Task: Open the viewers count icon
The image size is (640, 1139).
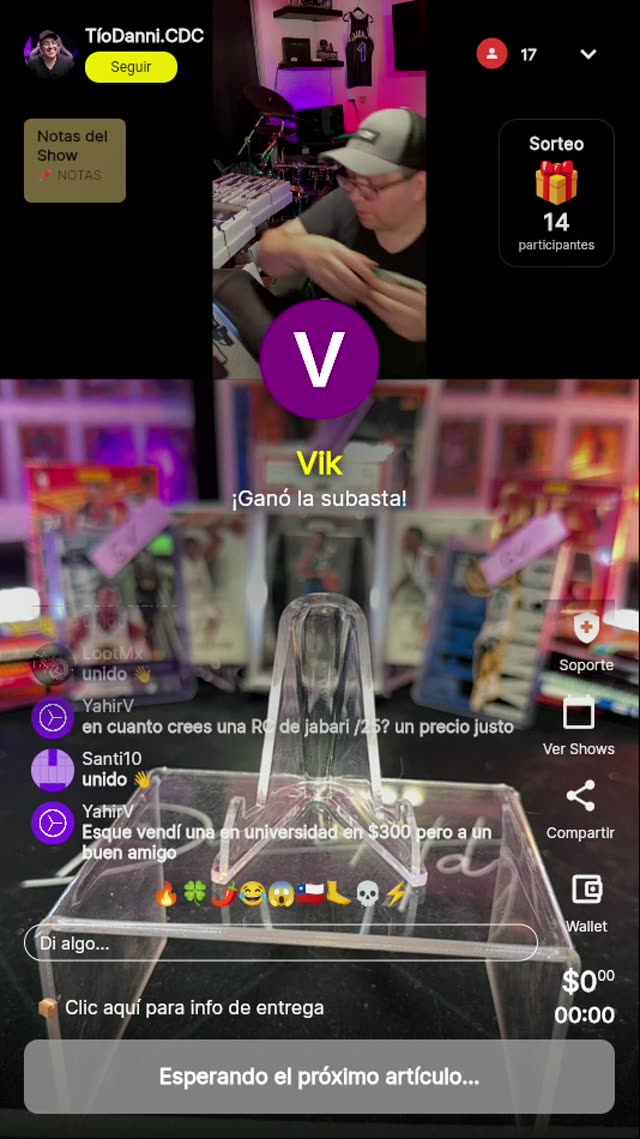Action: (x=491, y=54)
